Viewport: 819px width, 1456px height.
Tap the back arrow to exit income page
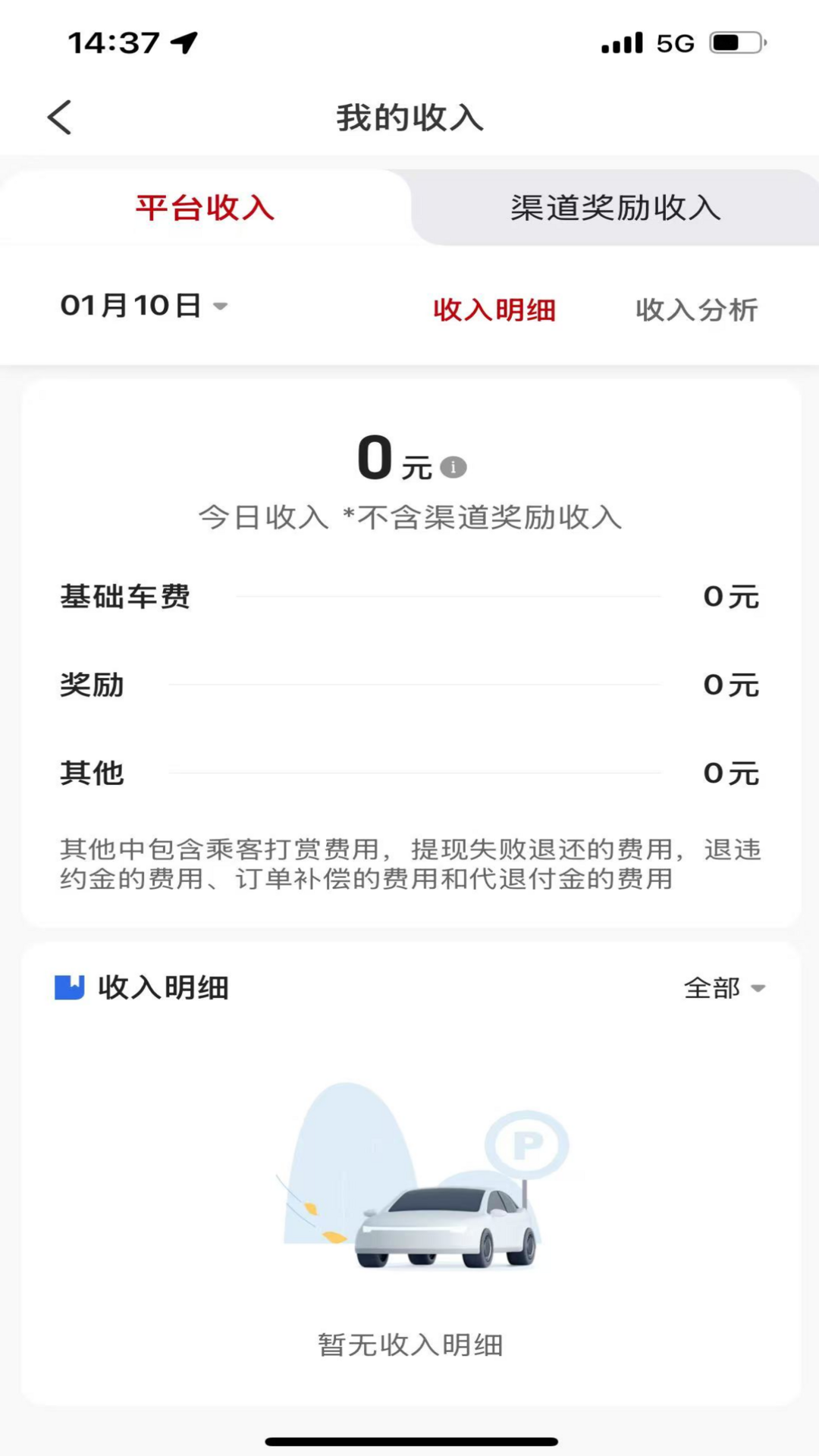pos(59,118)
